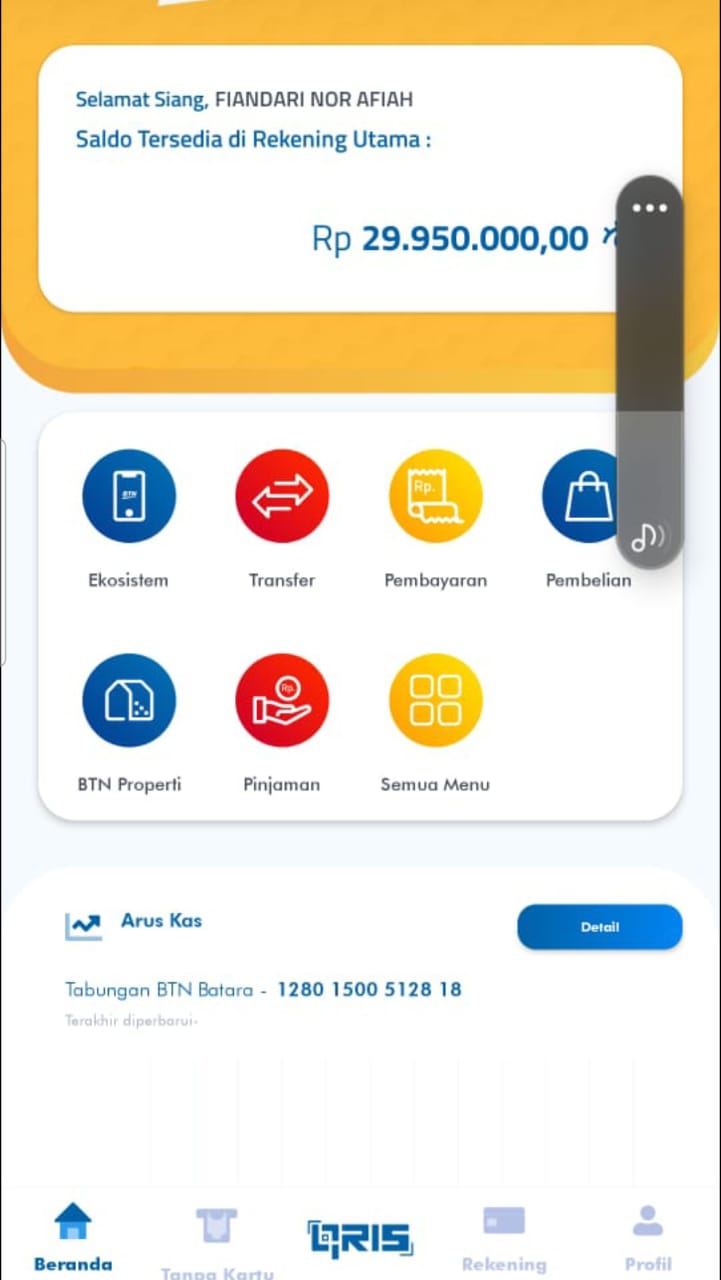
Task: Open the QRIS scanner
Action: point(360,1238)
